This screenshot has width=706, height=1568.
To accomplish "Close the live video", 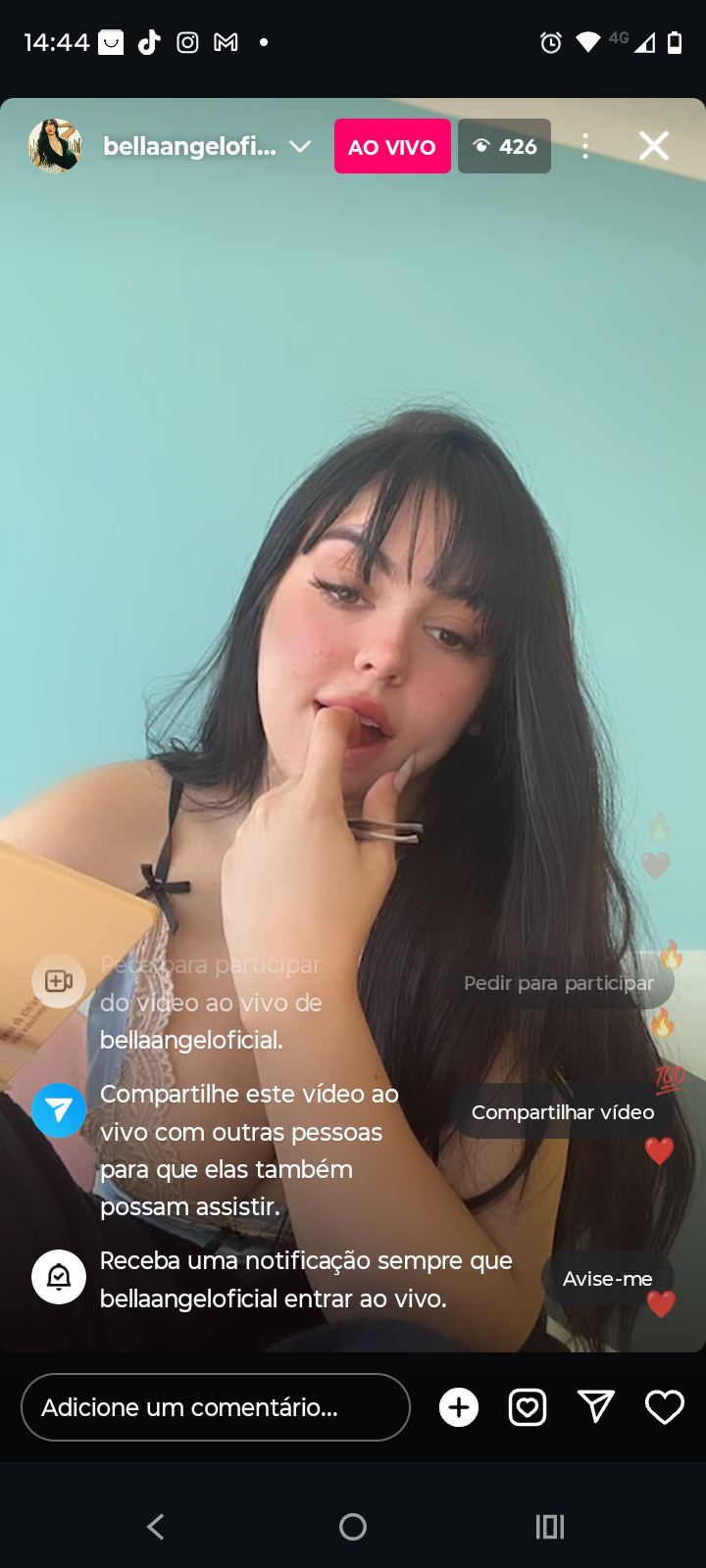I will pos(653,146).
